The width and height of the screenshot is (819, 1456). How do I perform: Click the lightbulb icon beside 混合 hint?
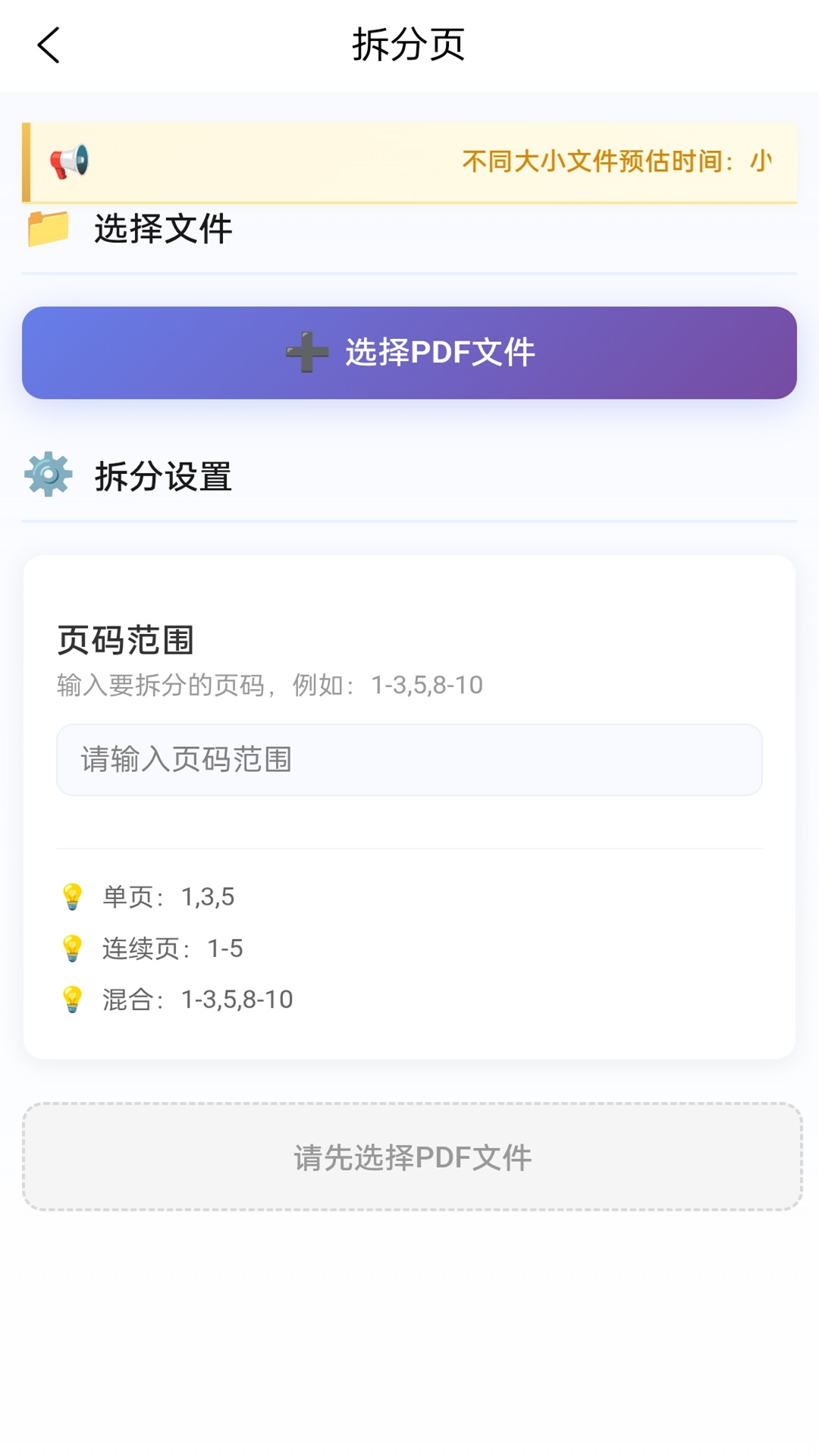click(x=73, y=999)
